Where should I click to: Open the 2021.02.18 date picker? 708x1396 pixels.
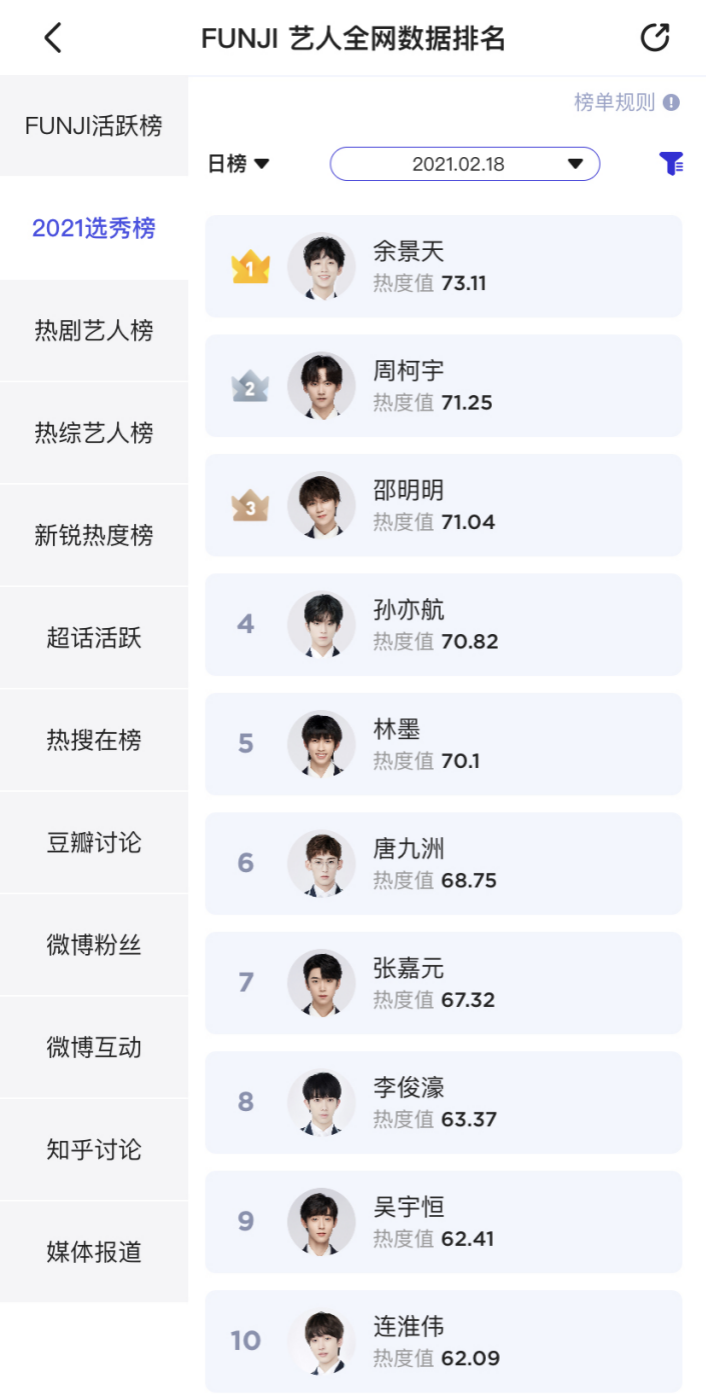pyautogui.click(x=465, y=164)
